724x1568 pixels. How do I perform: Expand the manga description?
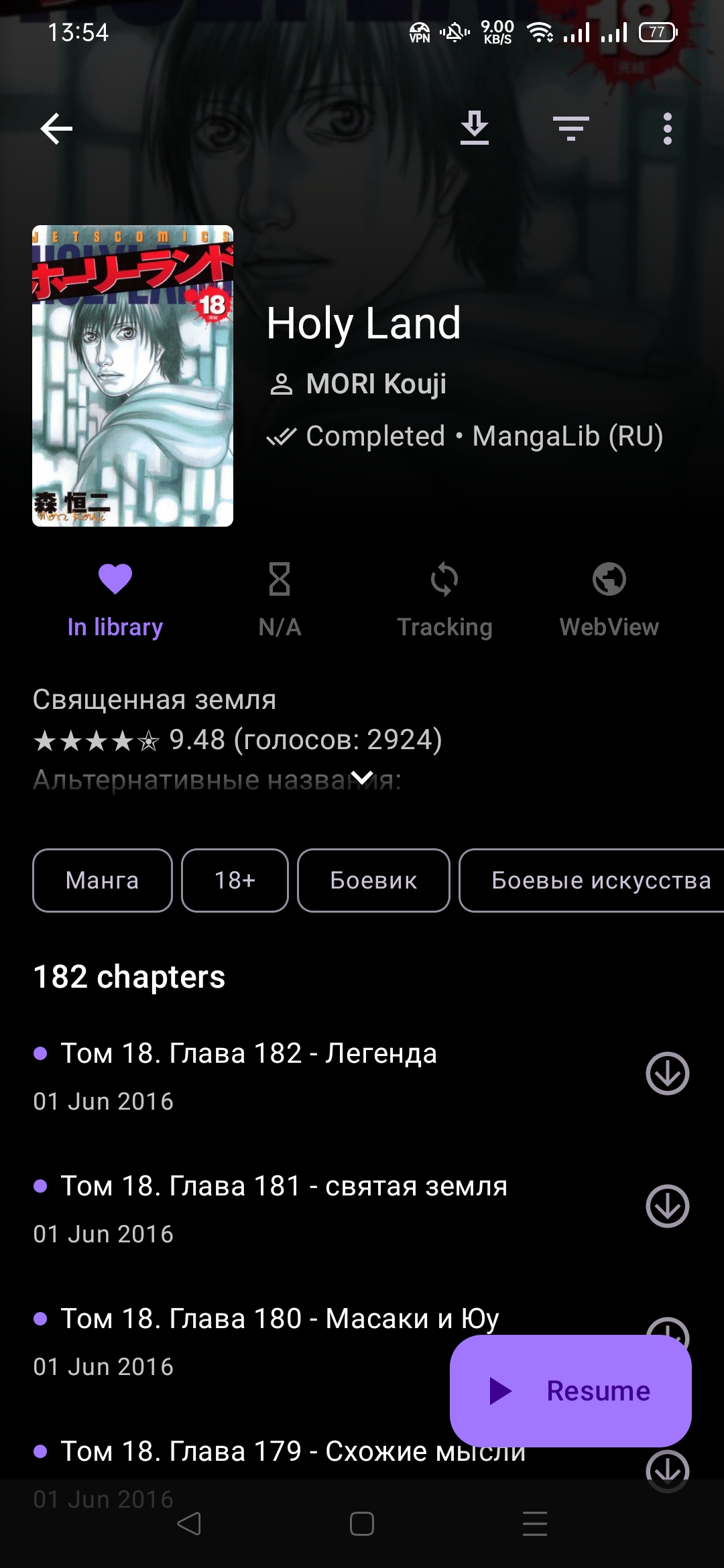click(x=362, y=778)
